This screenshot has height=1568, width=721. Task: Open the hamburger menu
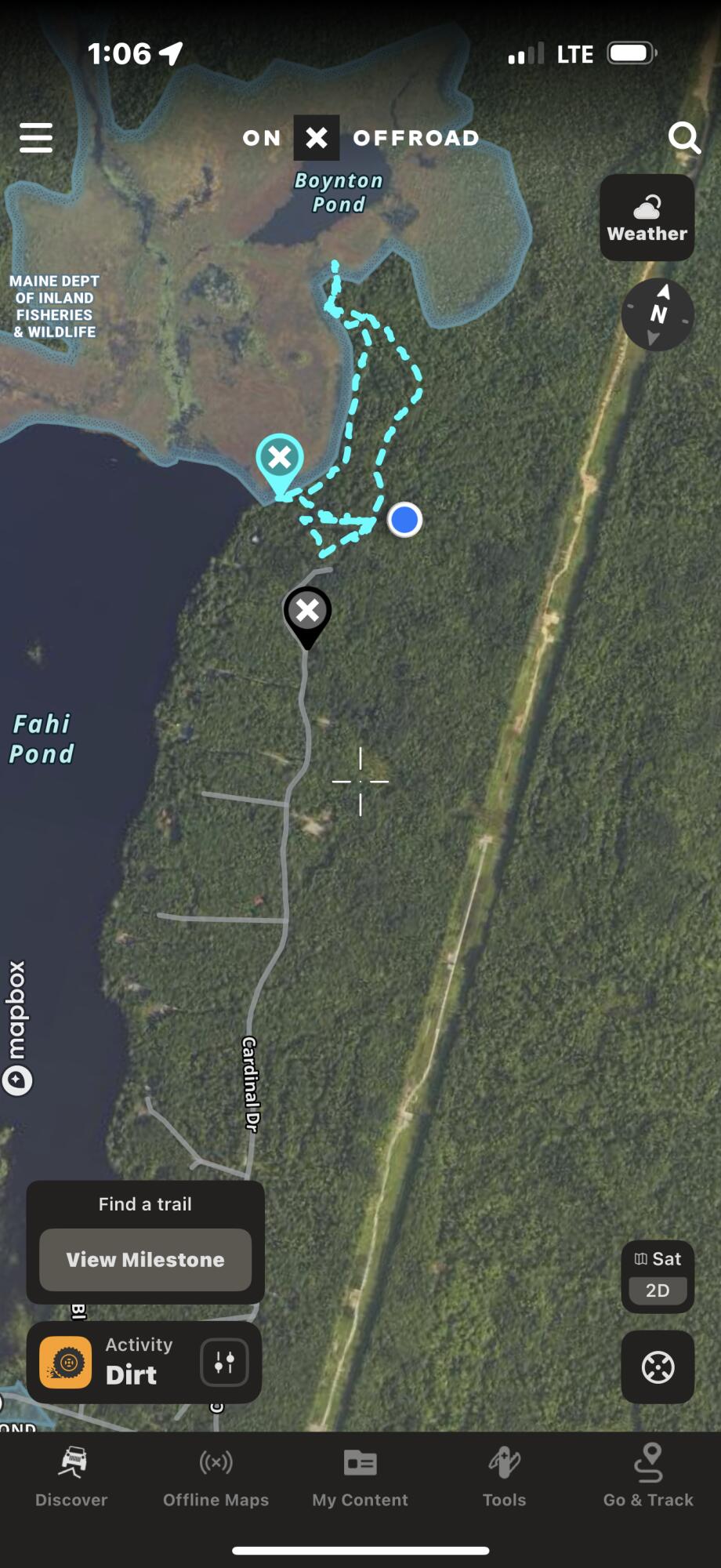pyautogui.click(x=36, y=138)
